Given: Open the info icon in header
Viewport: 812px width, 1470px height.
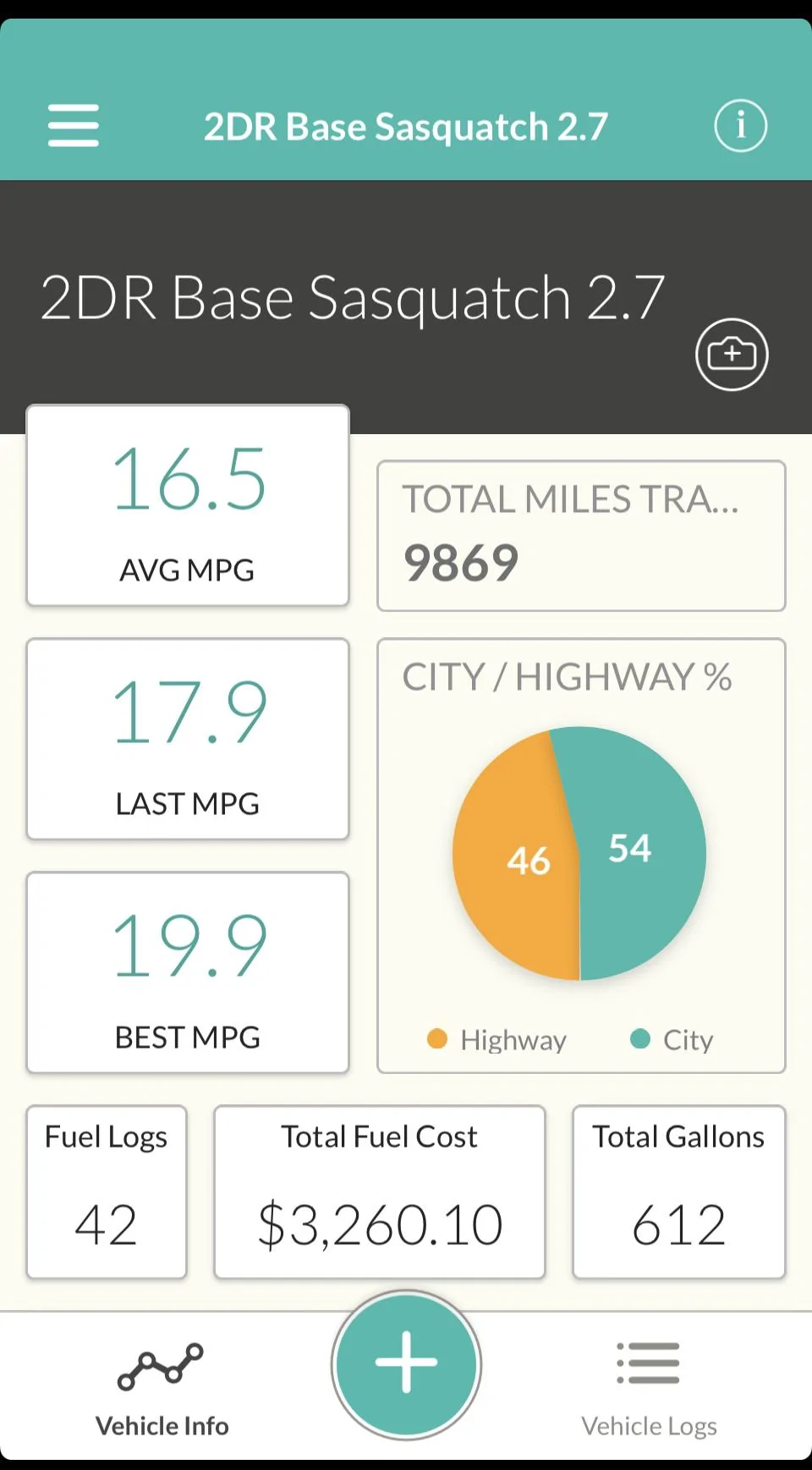Looking at the screenshot, I should pyautogui.click(x=741, y=126).
